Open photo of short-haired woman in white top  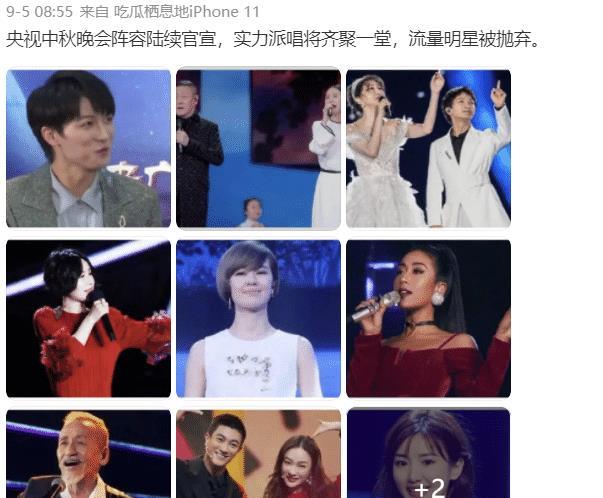(258, 318)
